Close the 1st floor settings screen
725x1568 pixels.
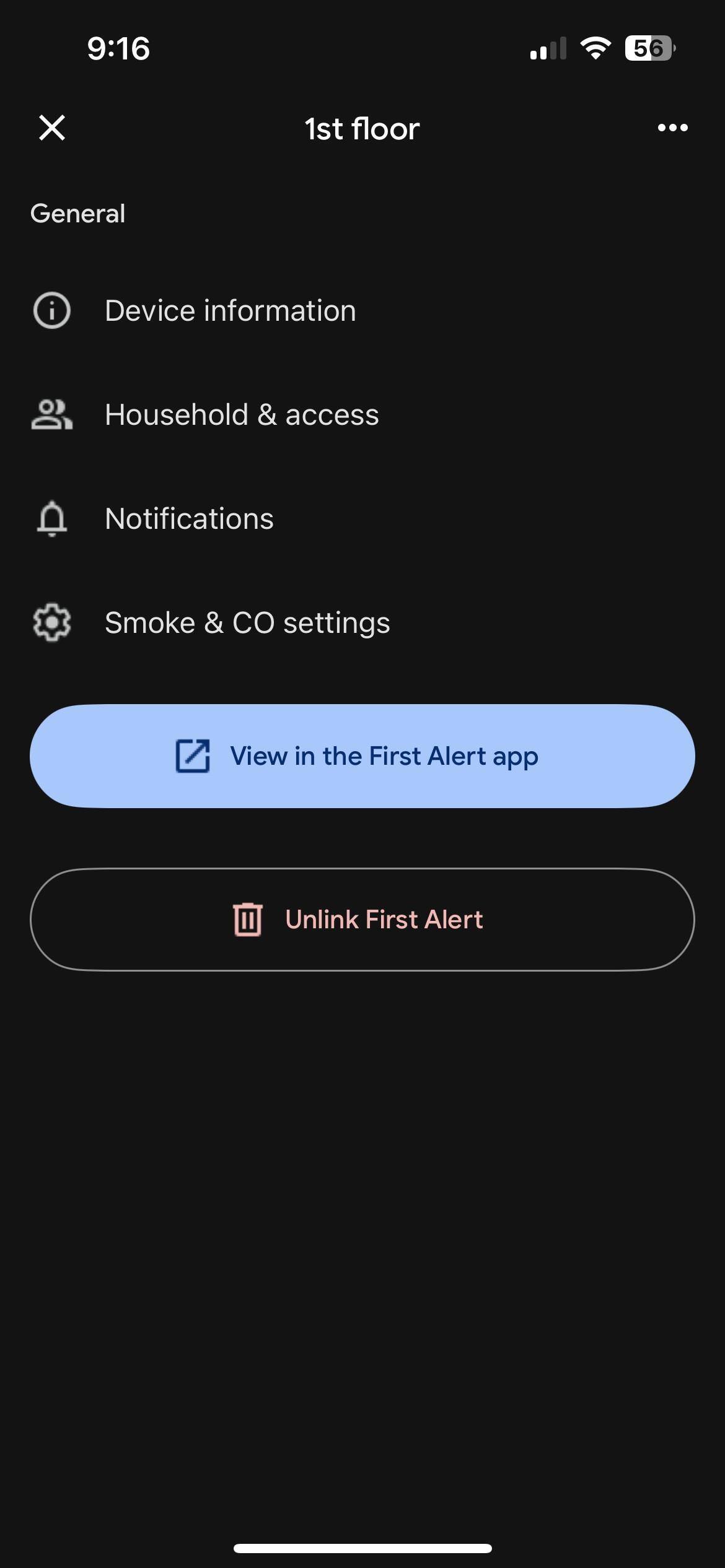[52, 128]
